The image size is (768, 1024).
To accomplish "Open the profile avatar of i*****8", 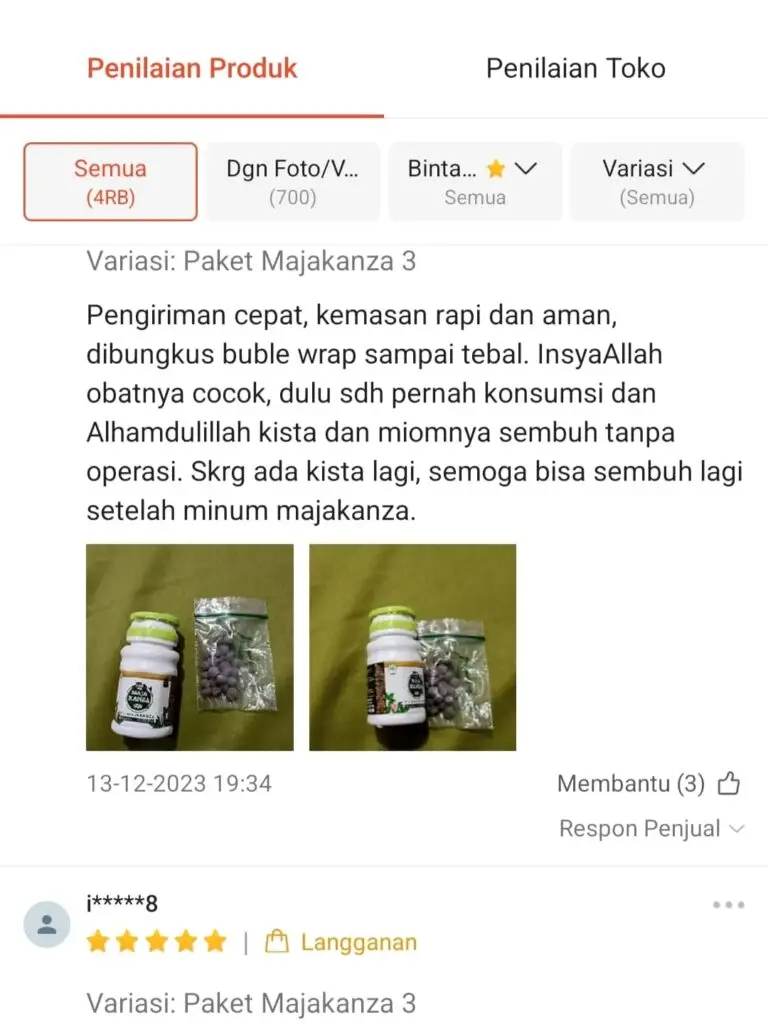I will click(47, 923).
